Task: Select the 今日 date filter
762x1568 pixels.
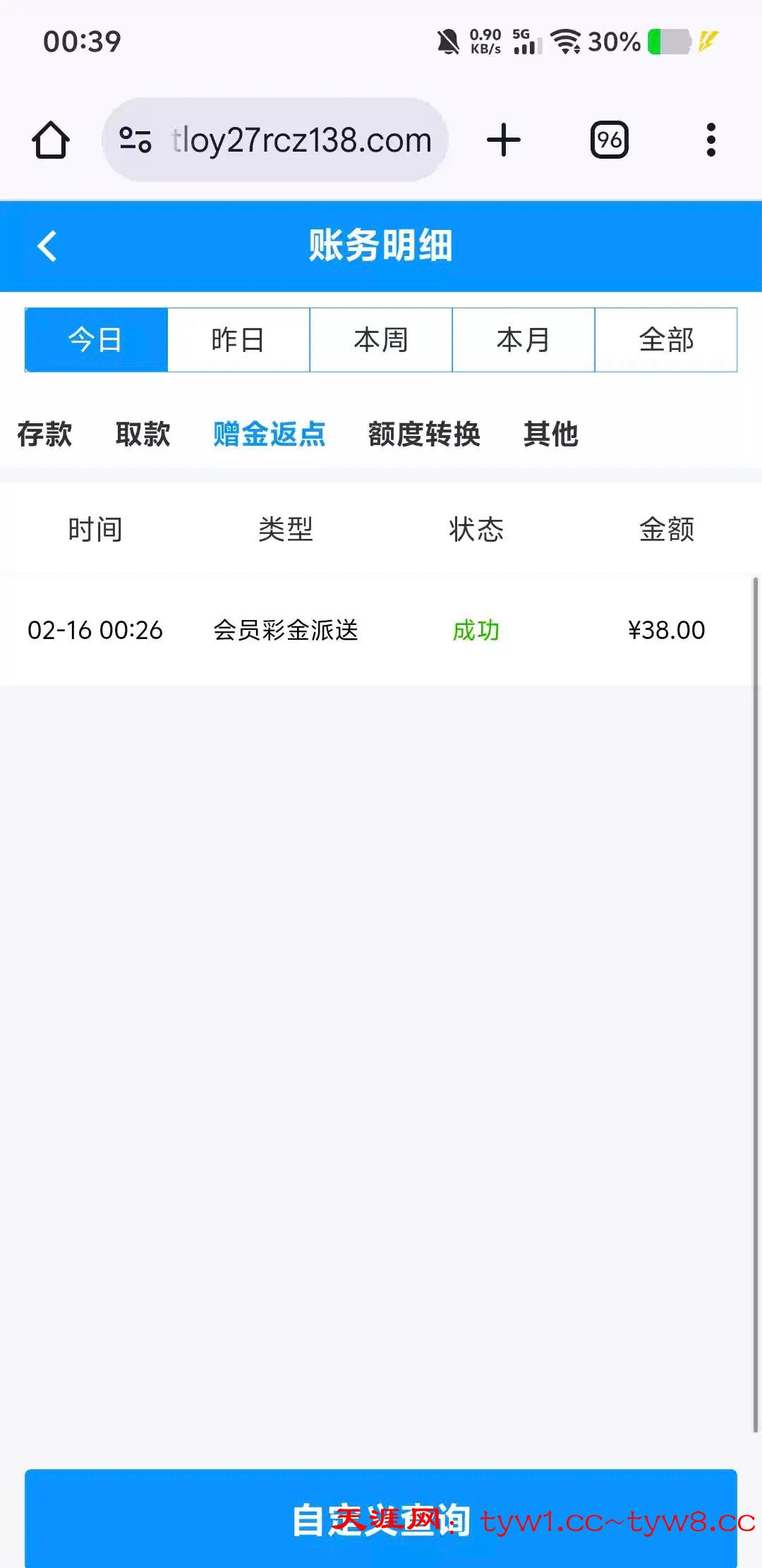Action: tap(96, 340)
